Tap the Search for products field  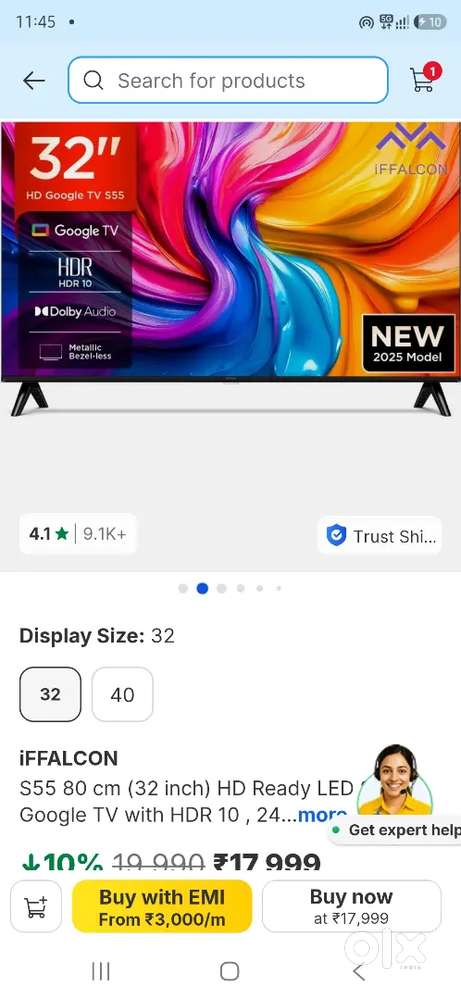(x=228, y=80)
